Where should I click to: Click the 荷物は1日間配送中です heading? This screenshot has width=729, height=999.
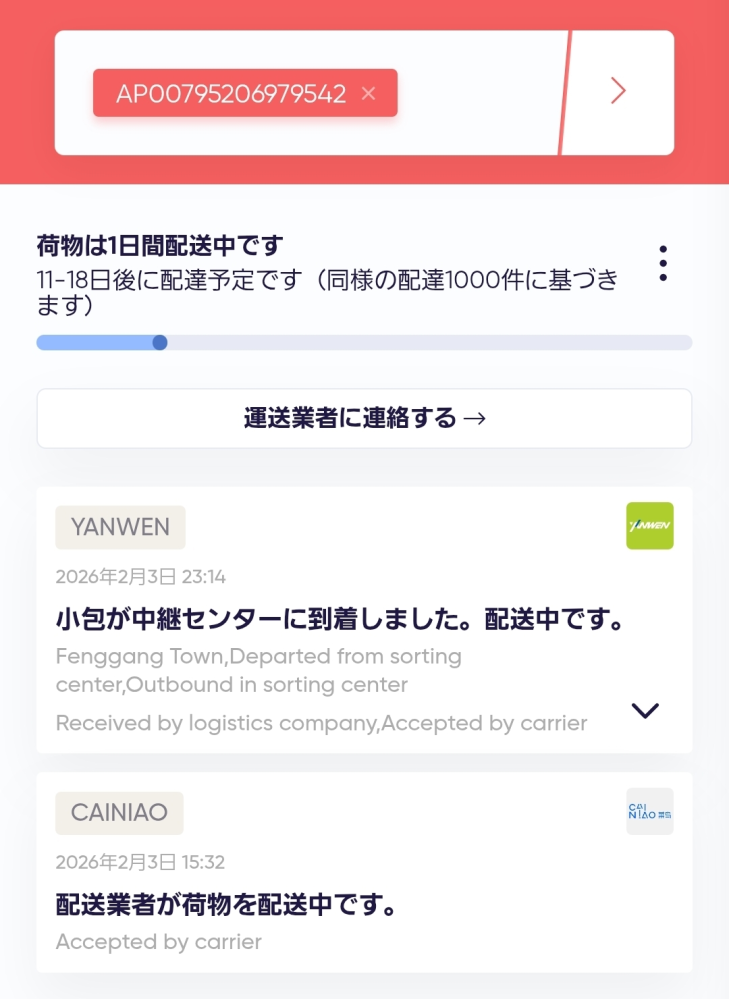click(x=140, y=243)
